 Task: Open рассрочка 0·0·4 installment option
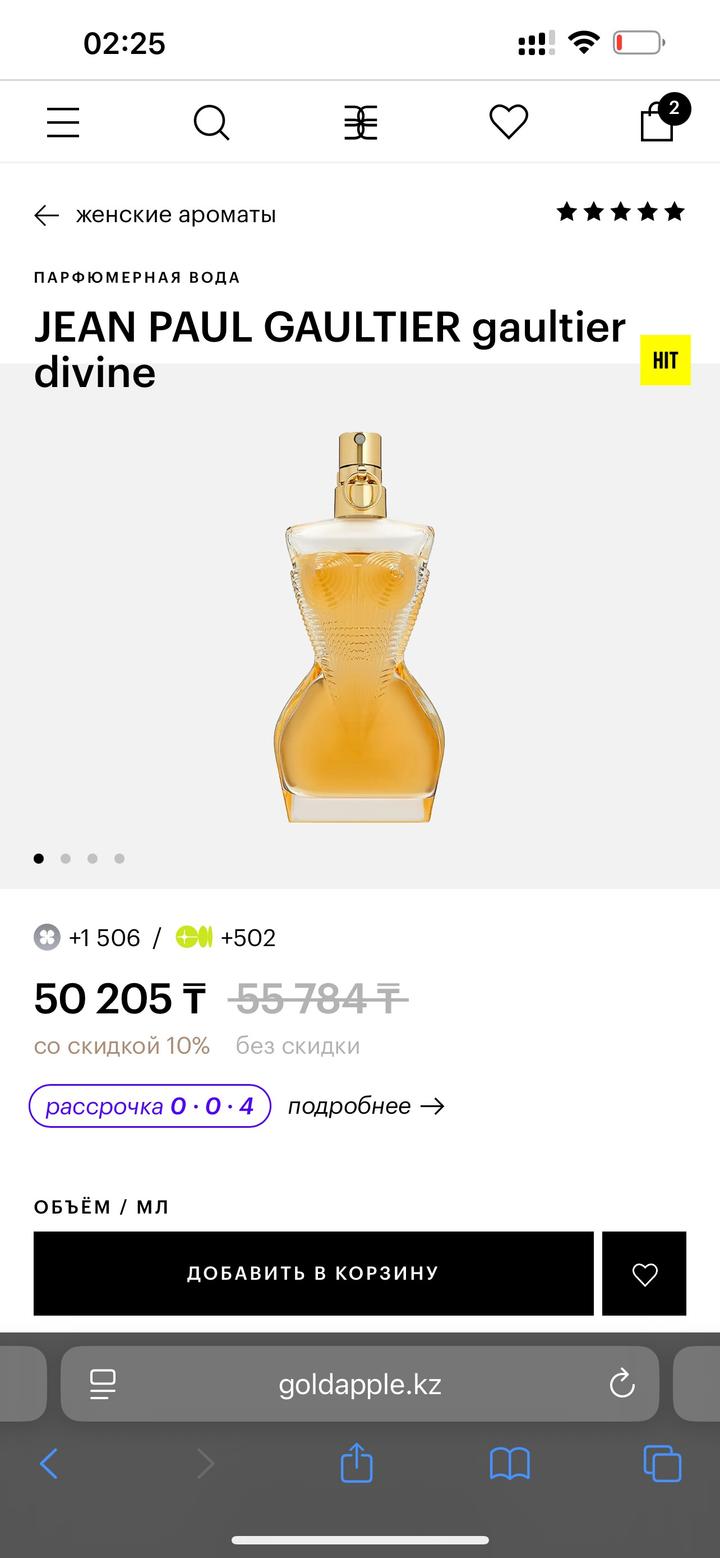(x=150, y=1106)
